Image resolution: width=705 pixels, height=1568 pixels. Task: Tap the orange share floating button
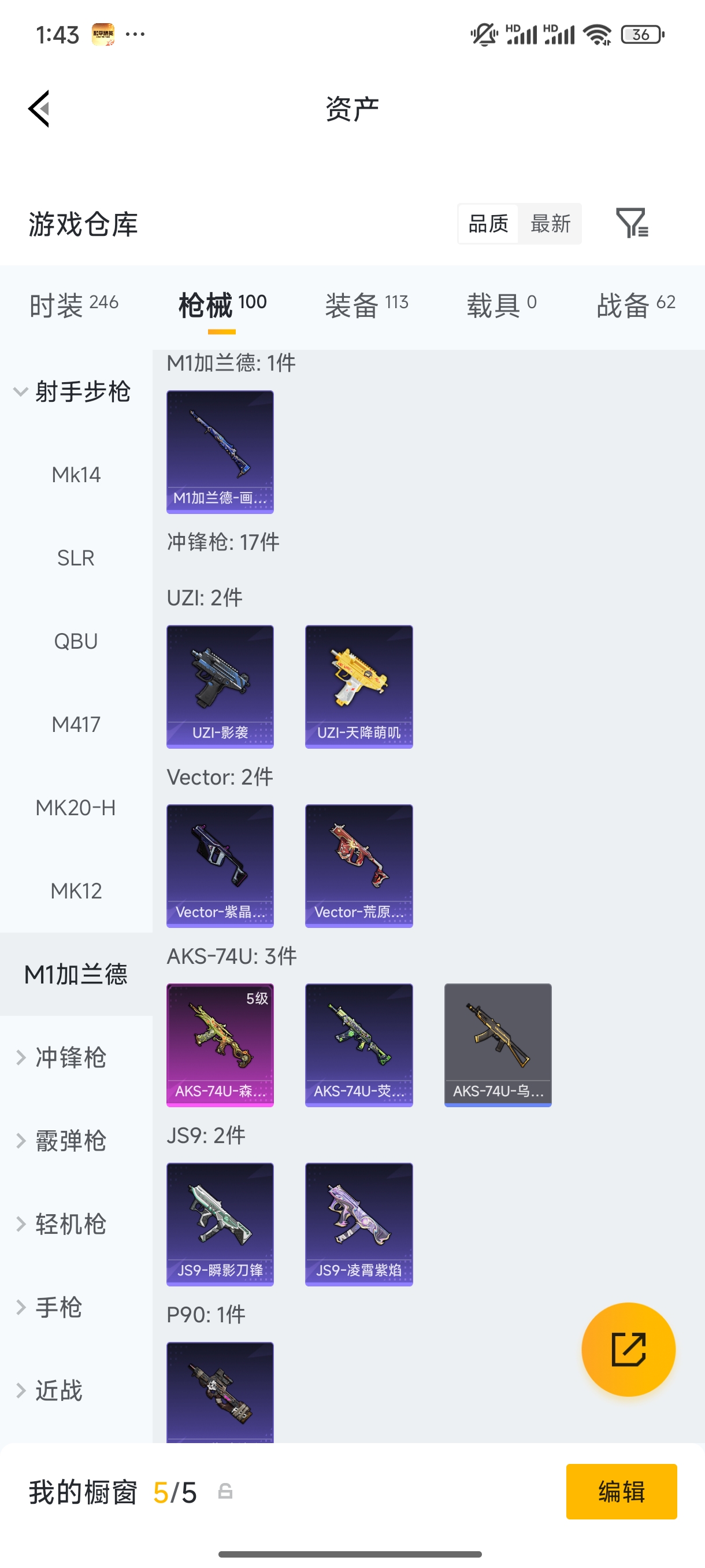pos(628,1349)
